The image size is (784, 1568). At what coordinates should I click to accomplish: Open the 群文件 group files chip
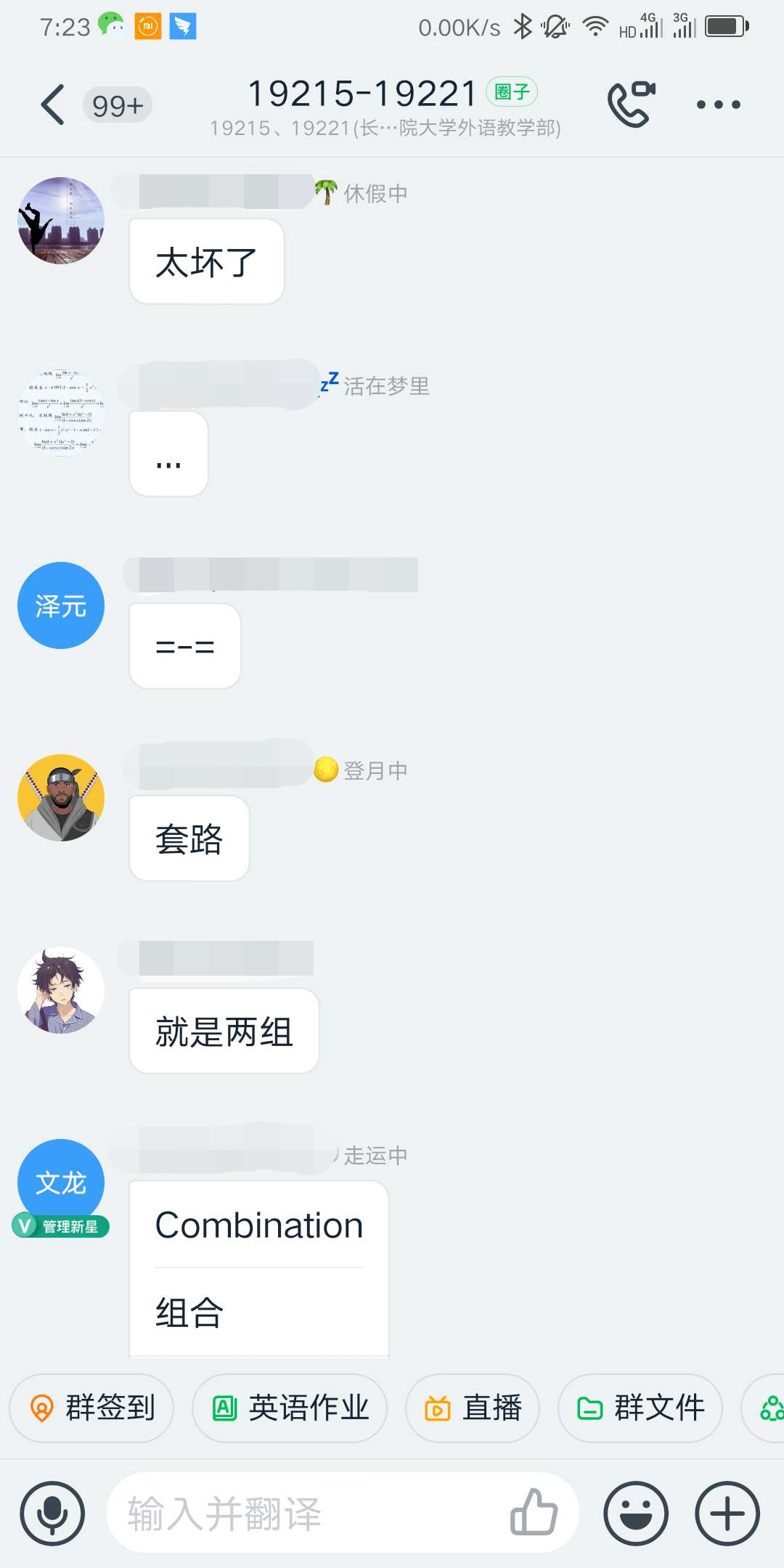pos(640,1408)
